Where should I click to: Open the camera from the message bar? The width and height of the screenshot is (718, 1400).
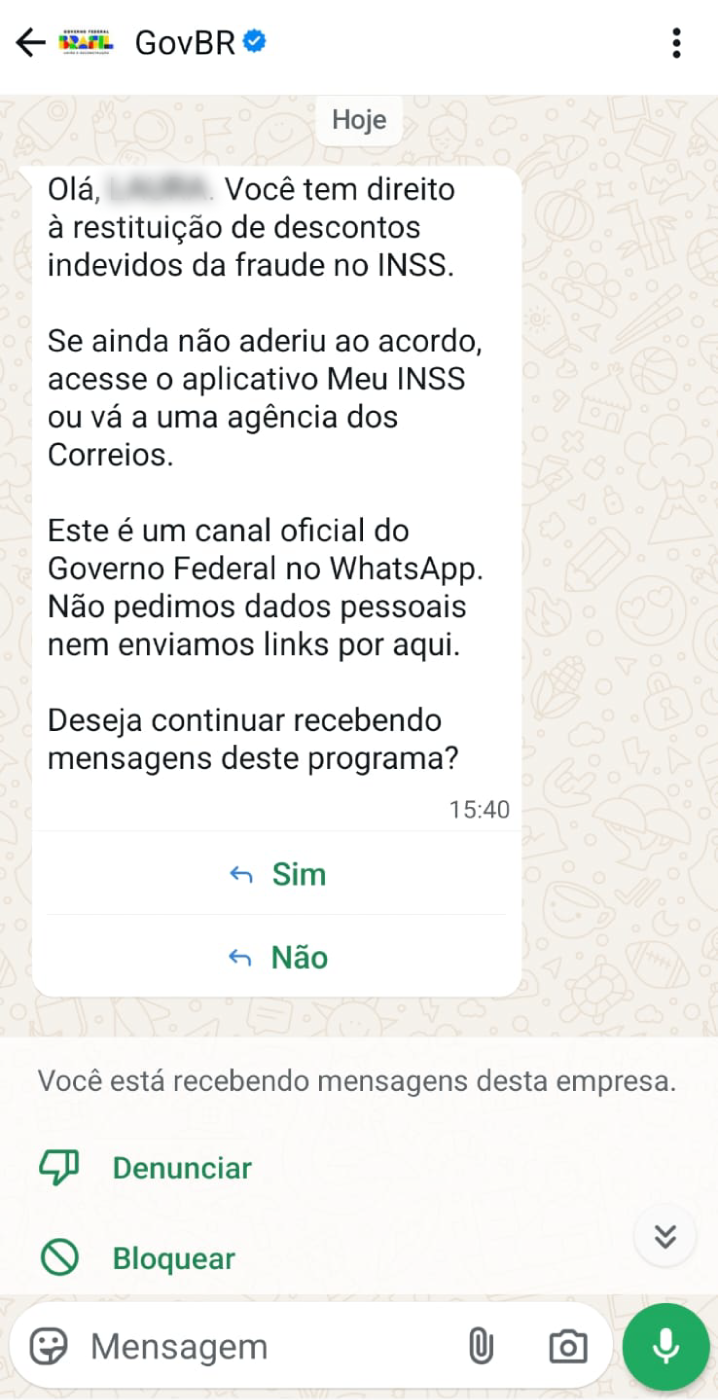[567, 1347]
